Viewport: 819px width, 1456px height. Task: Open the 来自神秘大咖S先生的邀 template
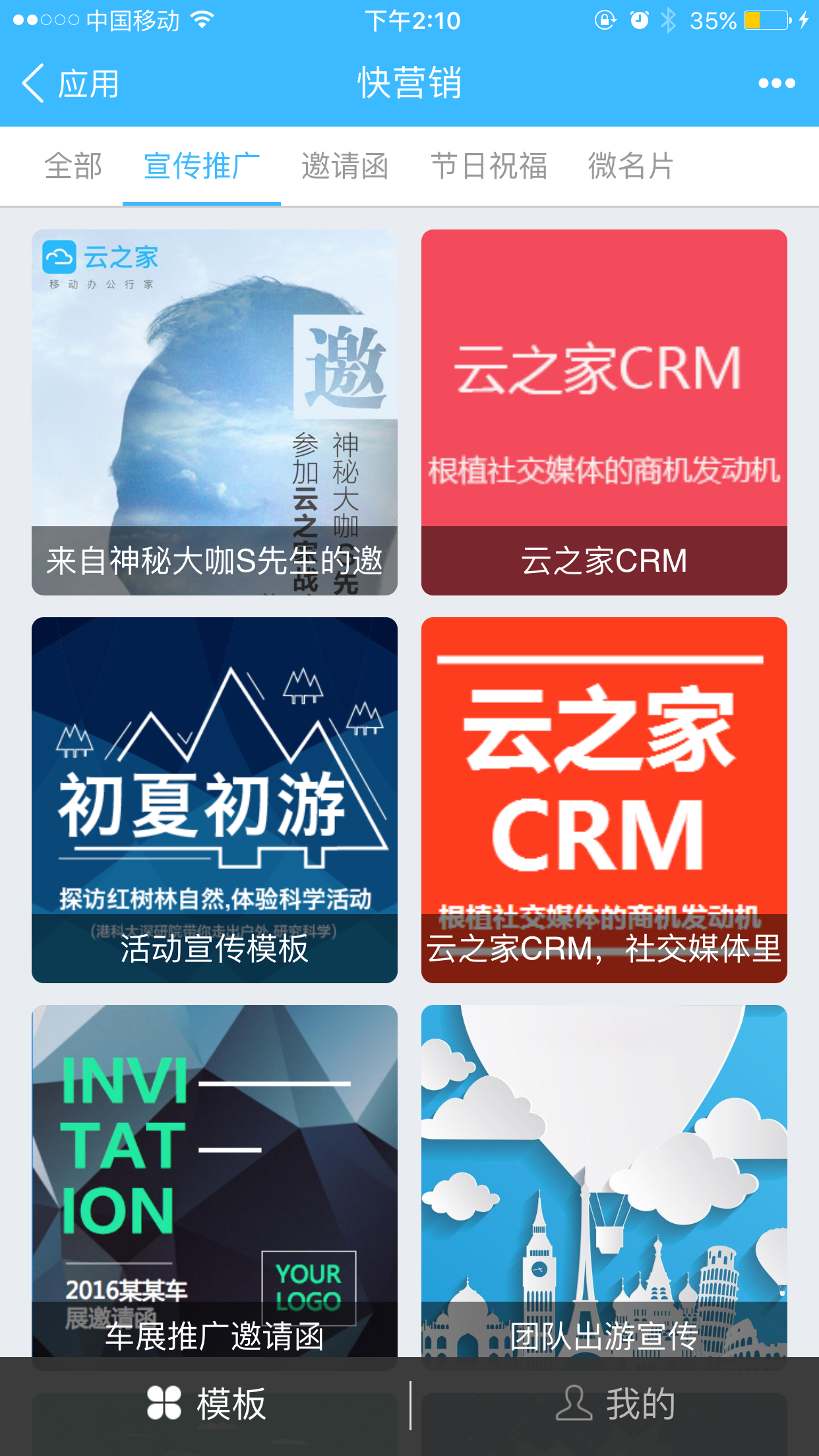[214, 412]
